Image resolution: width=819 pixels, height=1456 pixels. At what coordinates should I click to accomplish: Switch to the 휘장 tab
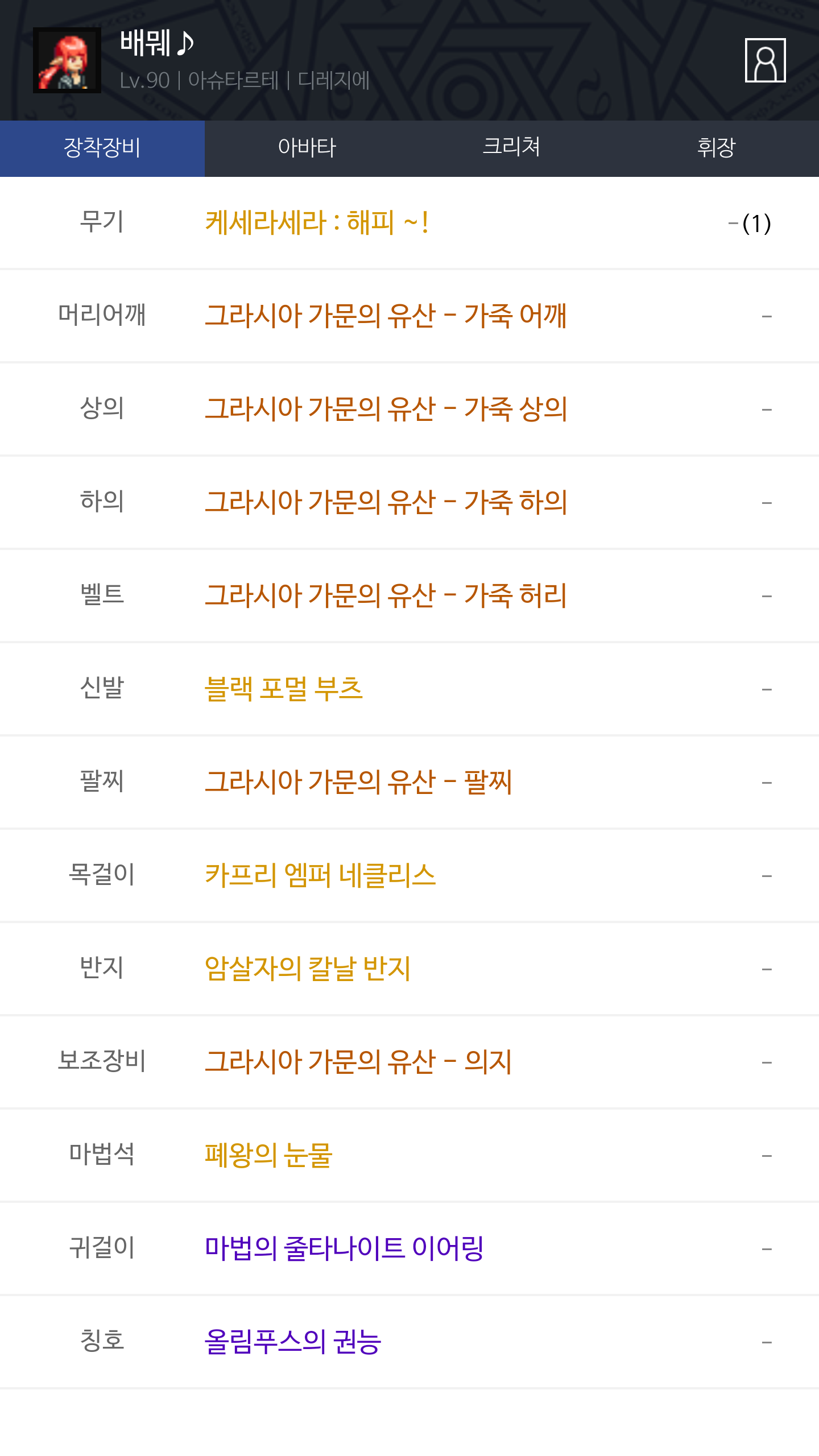[716, 148]
